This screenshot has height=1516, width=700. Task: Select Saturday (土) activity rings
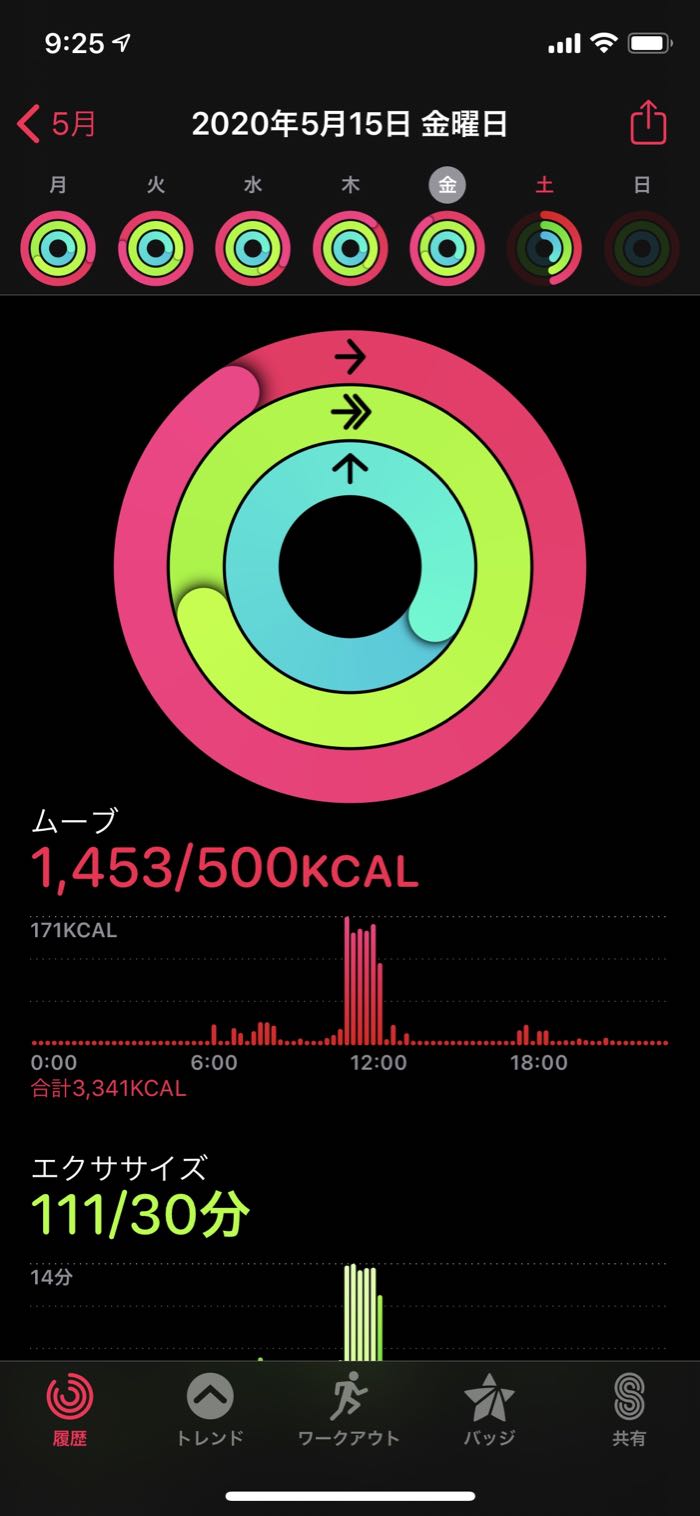point(544,248)
